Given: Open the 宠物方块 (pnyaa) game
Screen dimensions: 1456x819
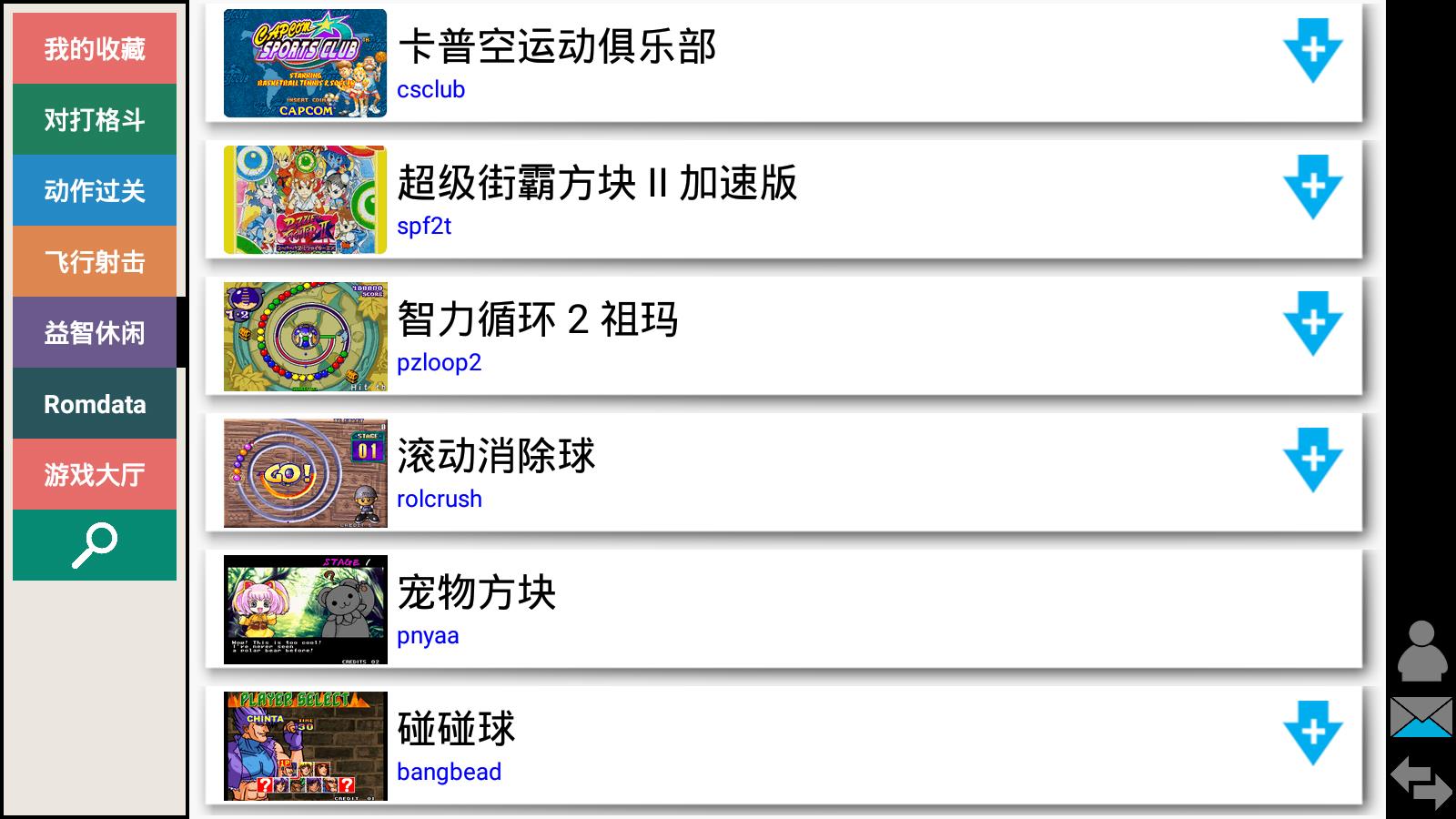Looking at the screenshot, I should click(x=783, y=610).
